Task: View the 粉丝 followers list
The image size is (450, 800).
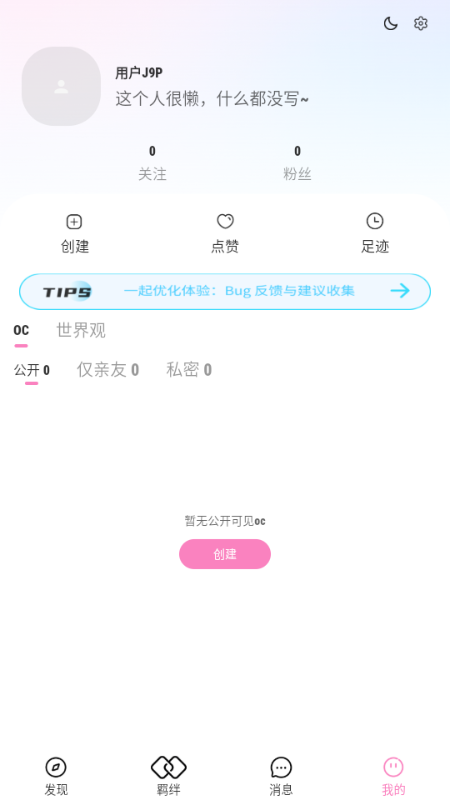Action: coord(297,163)
